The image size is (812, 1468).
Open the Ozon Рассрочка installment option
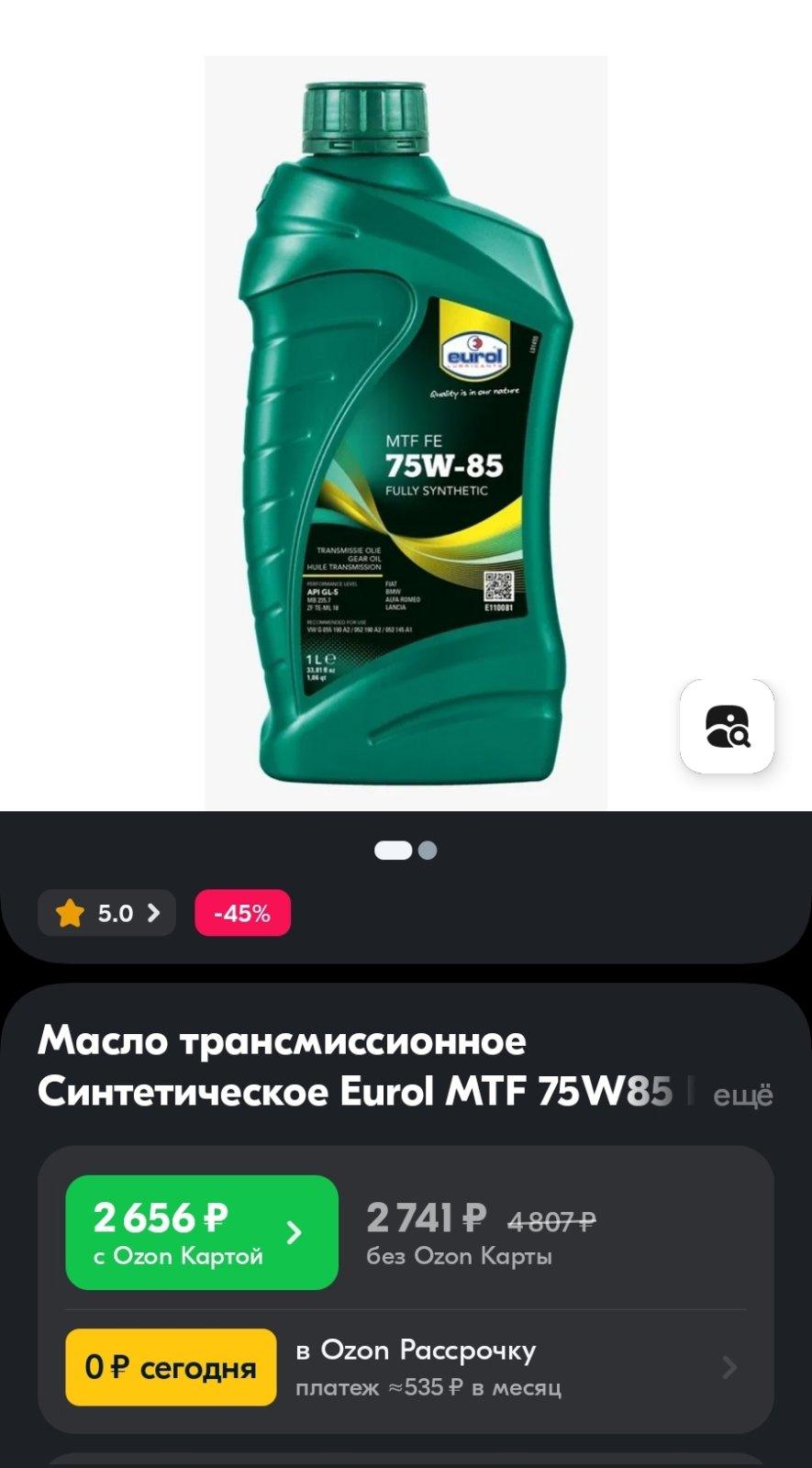coord(406,1367)
